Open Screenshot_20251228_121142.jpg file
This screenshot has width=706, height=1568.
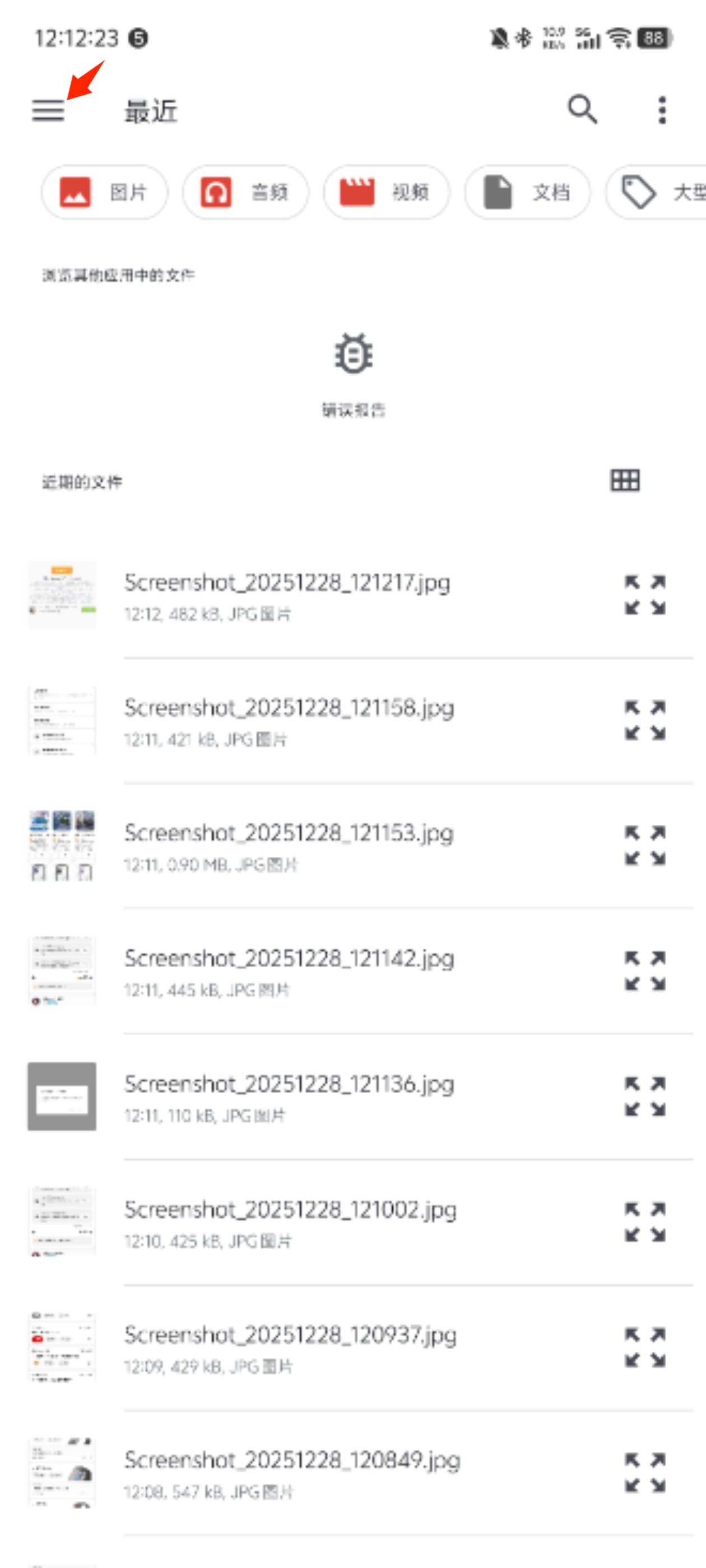tap(289, 971)
